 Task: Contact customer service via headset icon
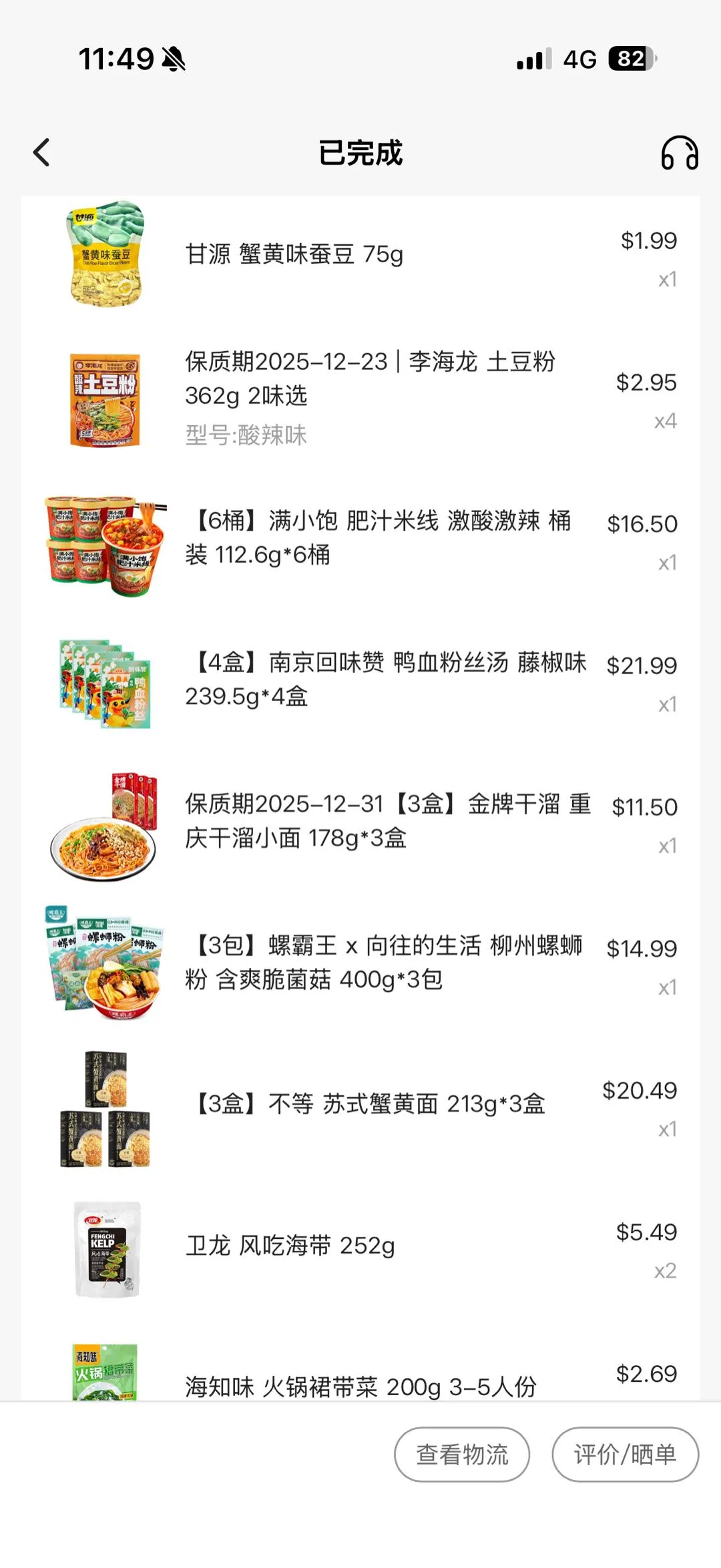(x=679, y=153)
